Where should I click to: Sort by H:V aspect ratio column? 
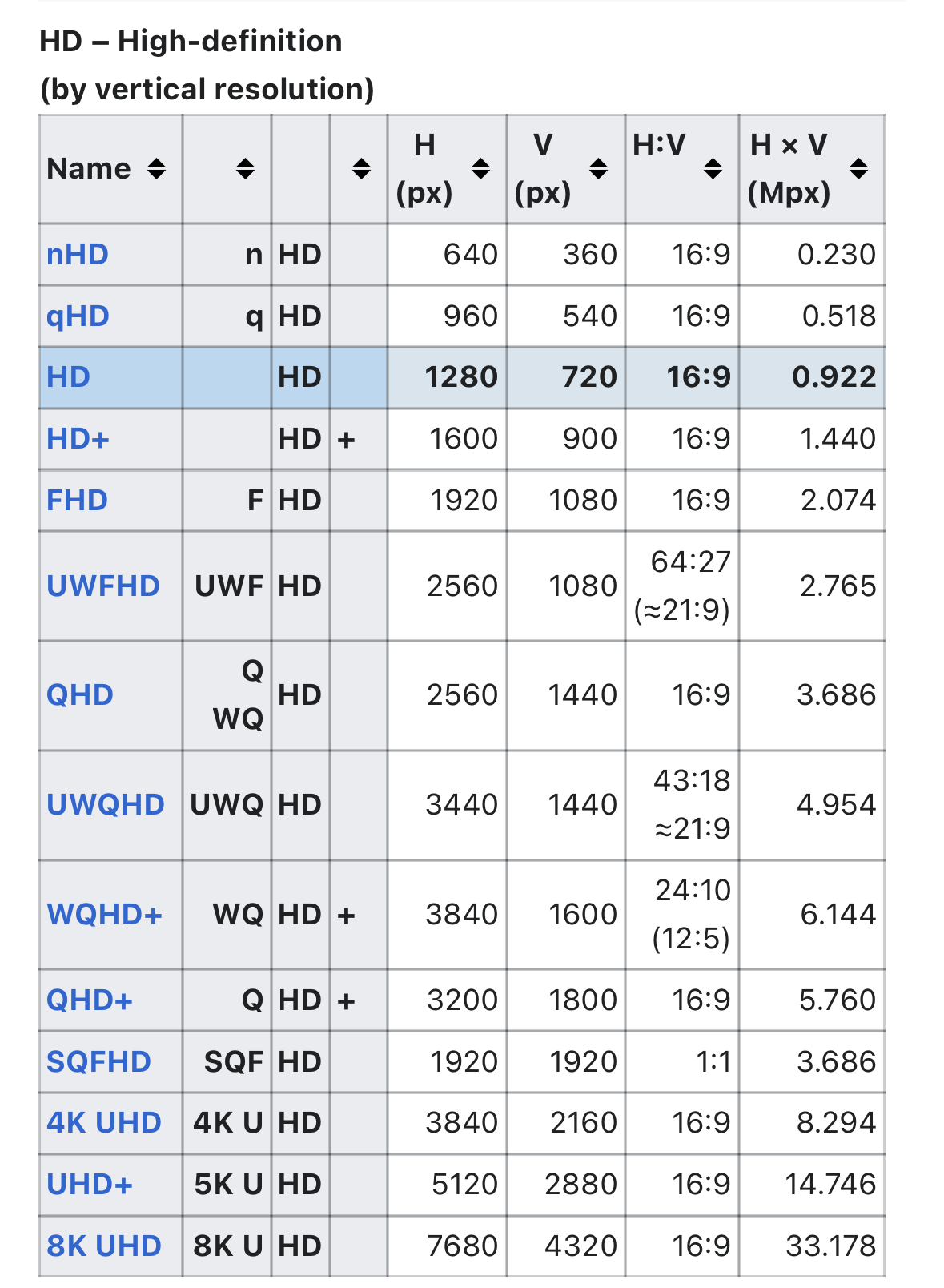(x=713, y=169)
